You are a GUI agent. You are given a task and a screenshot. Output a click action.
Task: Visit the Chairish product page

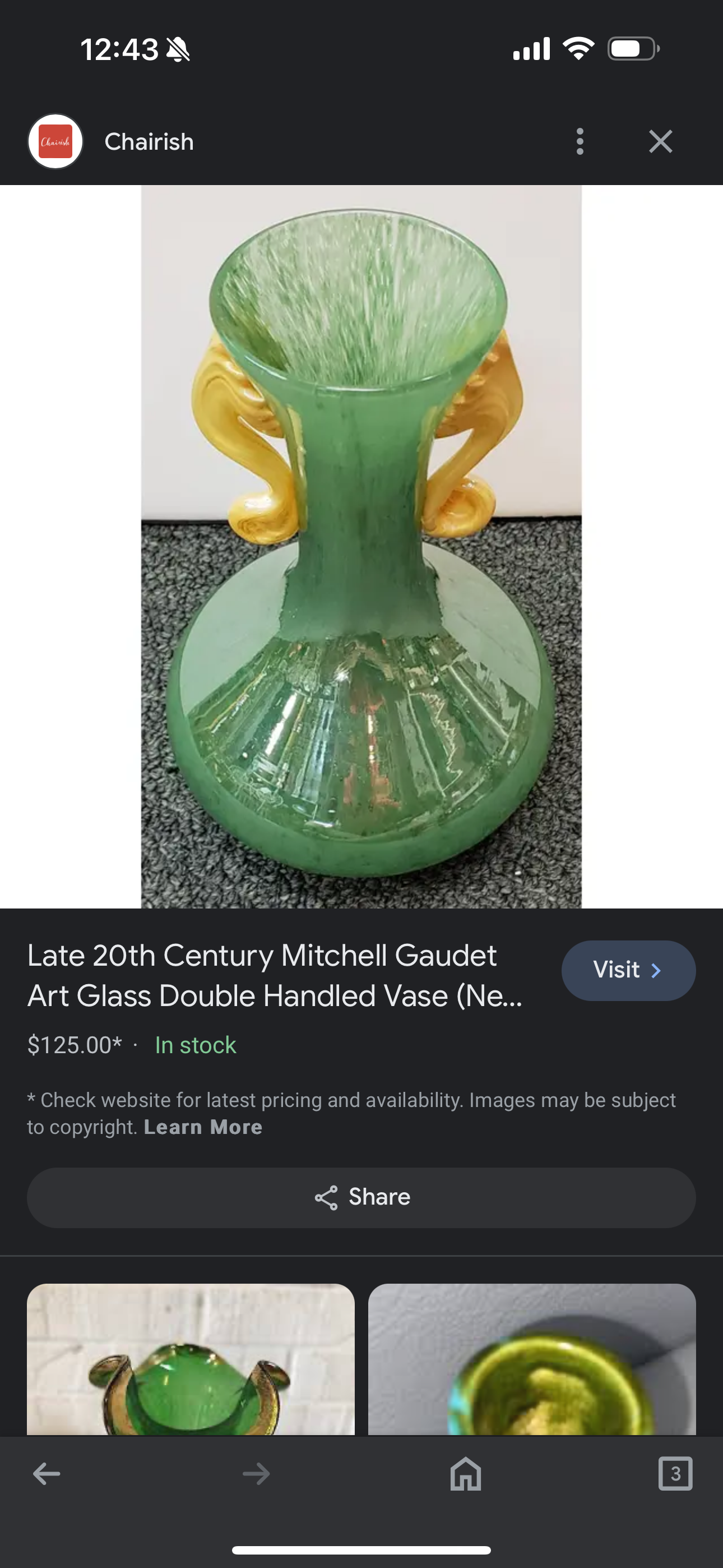click(628, 970)
